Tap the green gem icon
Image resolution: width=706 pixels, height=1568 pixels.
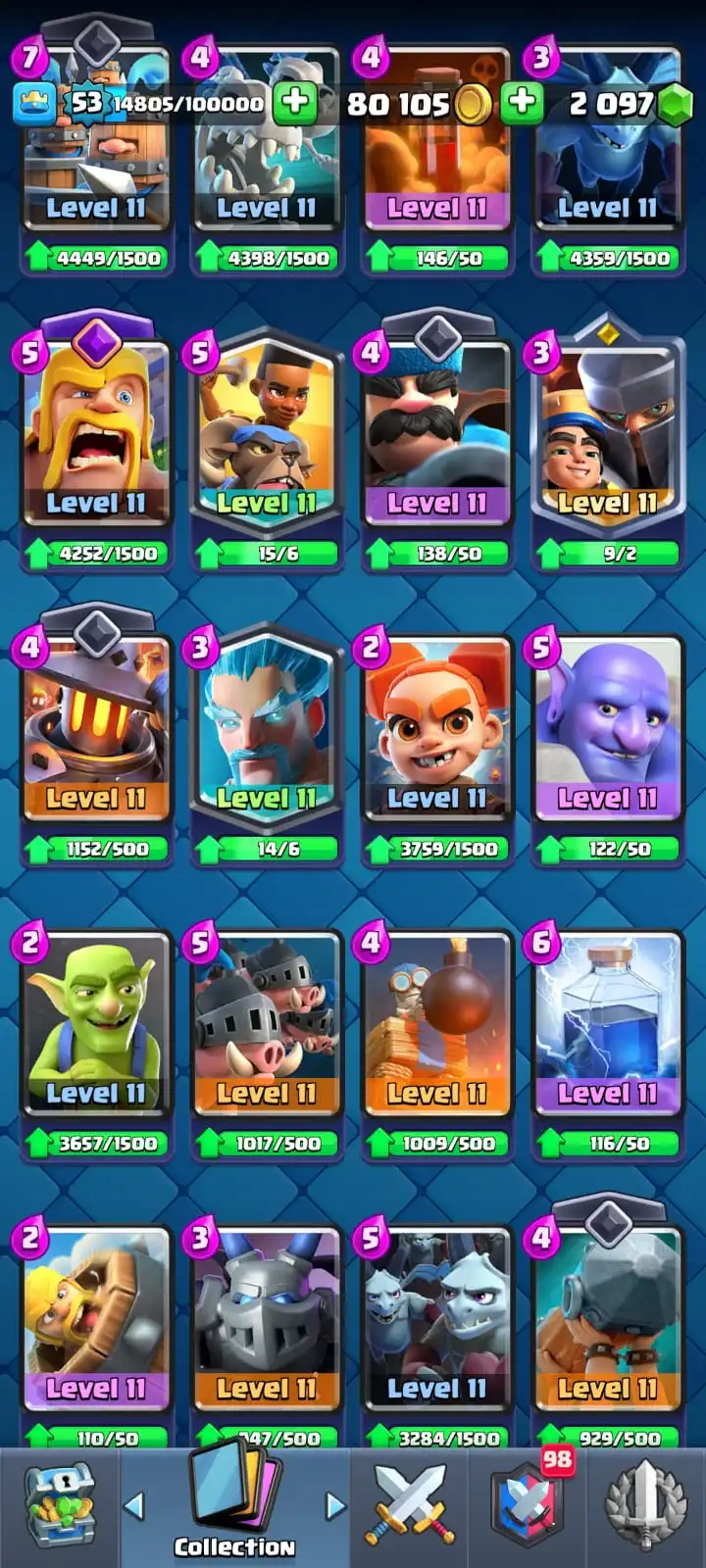coord(675,104)
